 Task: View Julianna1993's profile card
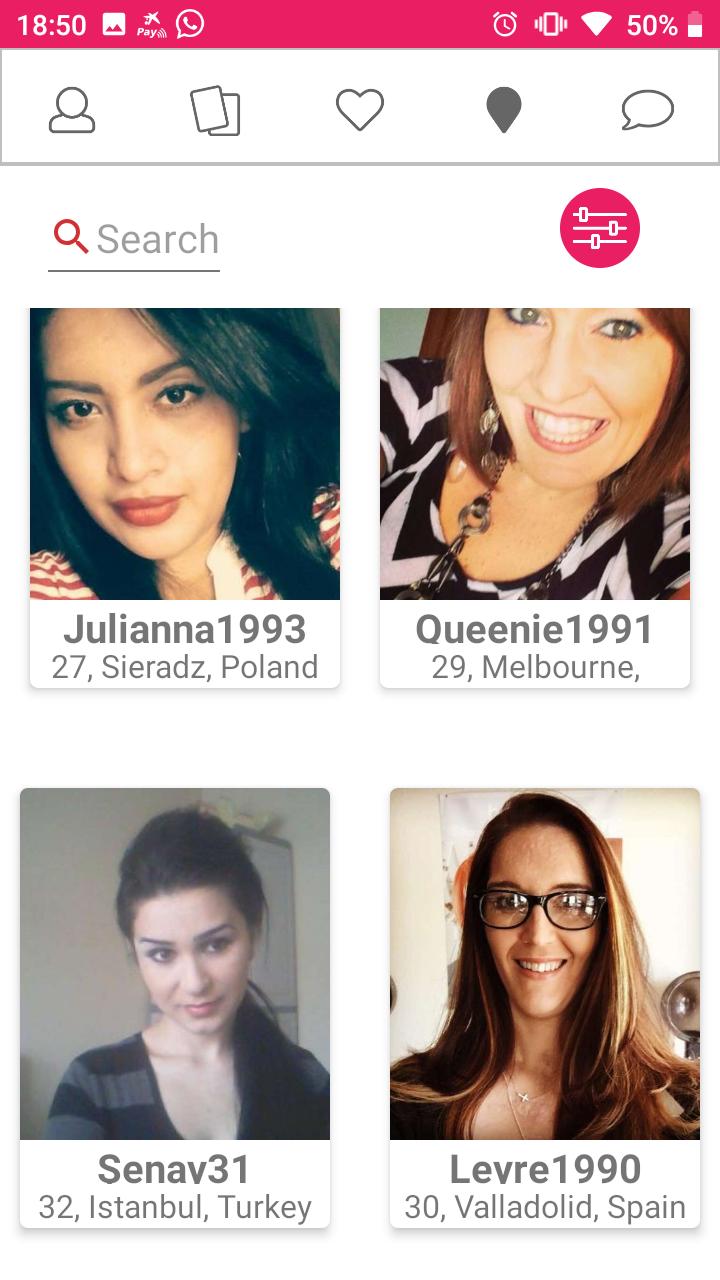coord(185,497)
